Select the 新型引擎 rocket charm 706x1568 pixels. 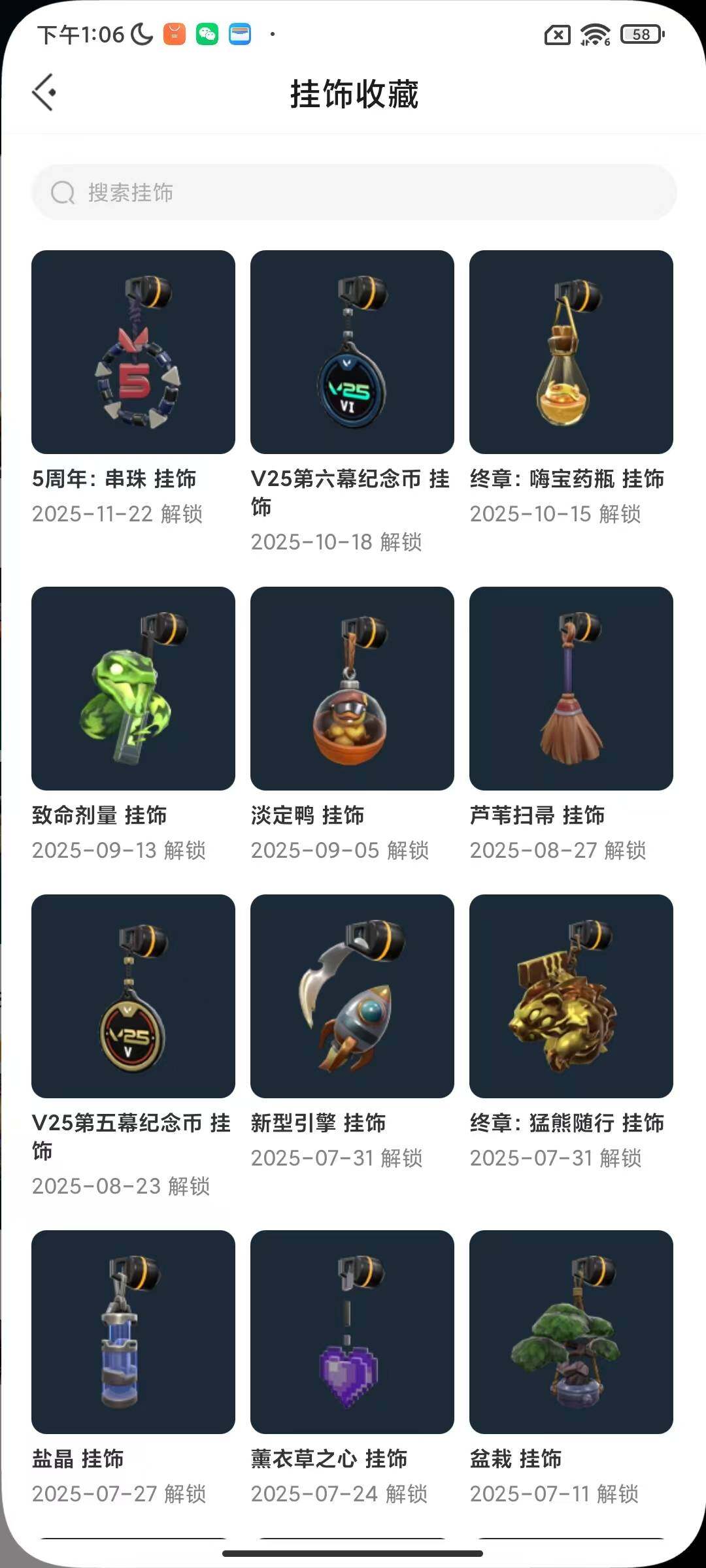coord(352,998)
